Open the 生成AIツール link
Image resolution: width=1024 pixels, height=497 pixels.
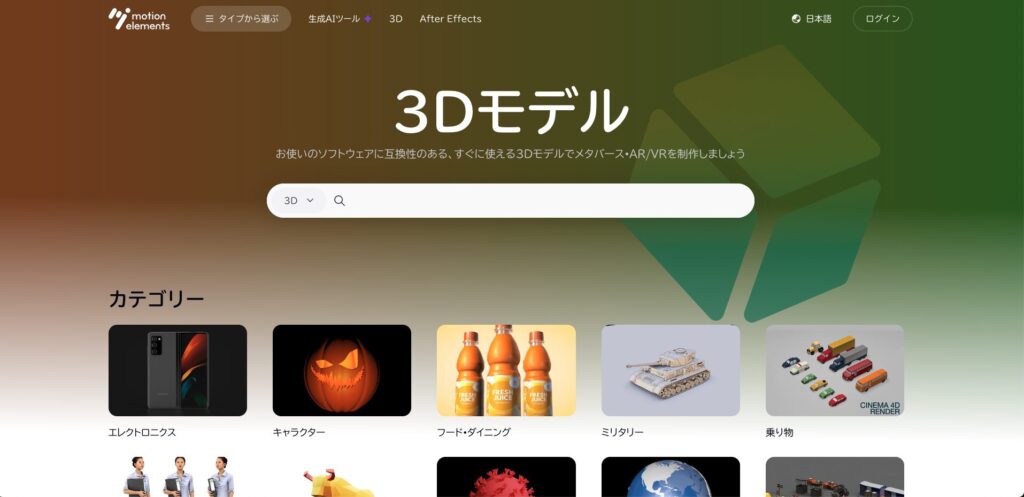point(339,19)
